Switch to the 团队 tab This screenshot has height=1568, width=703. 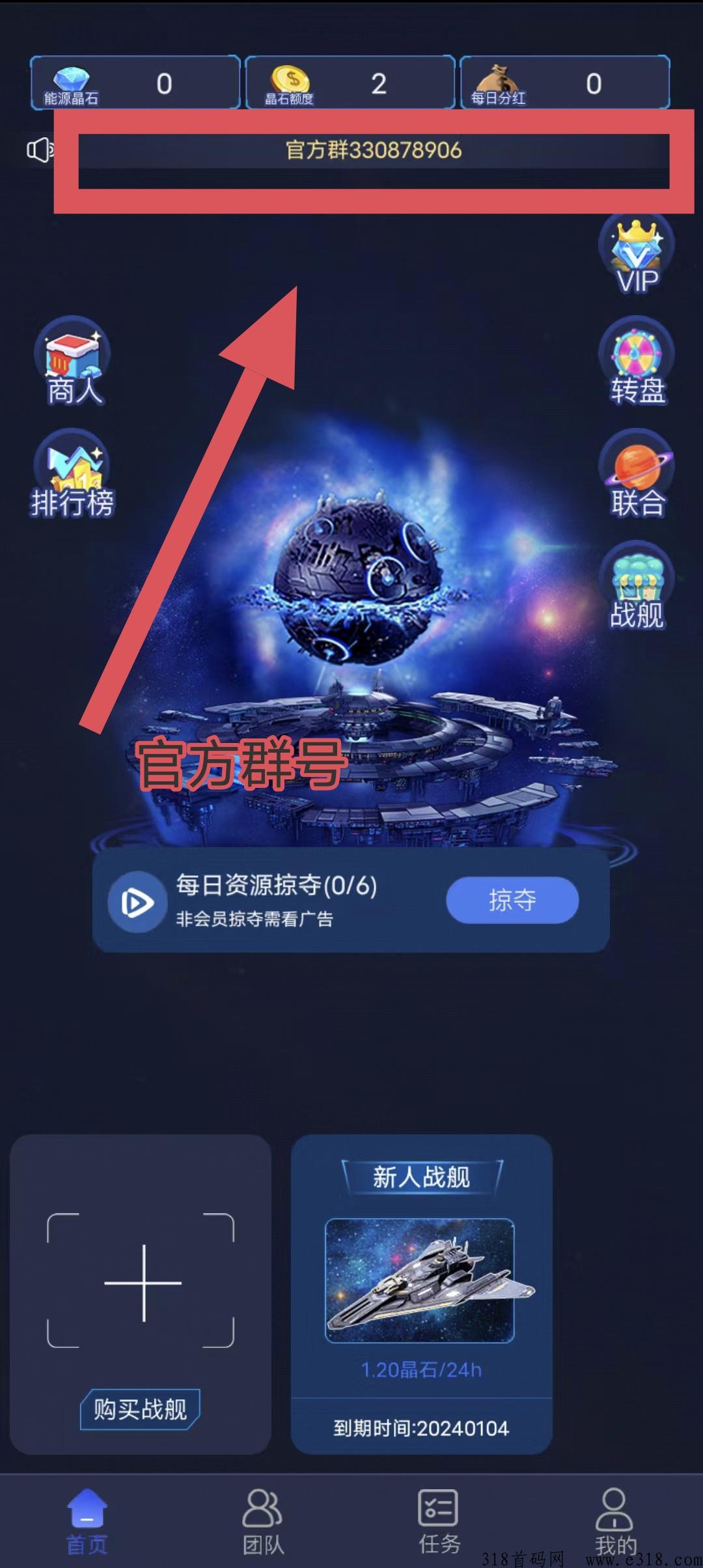(263, 1520)
